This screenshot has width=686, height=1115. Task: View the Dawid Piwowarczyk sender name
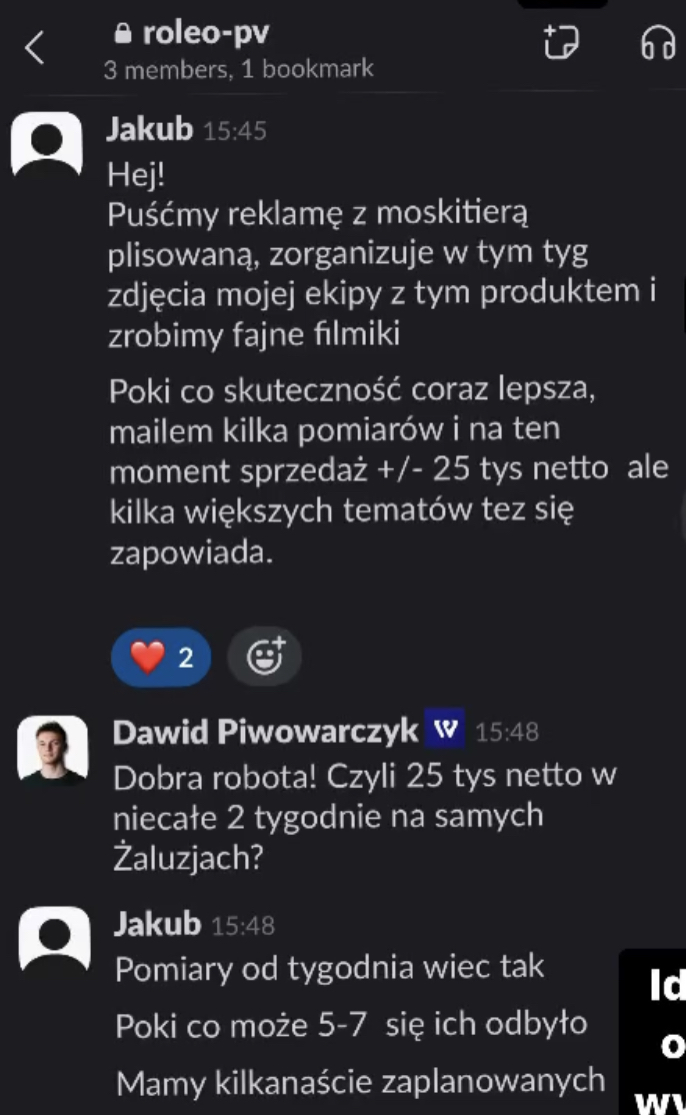point(265,732)
